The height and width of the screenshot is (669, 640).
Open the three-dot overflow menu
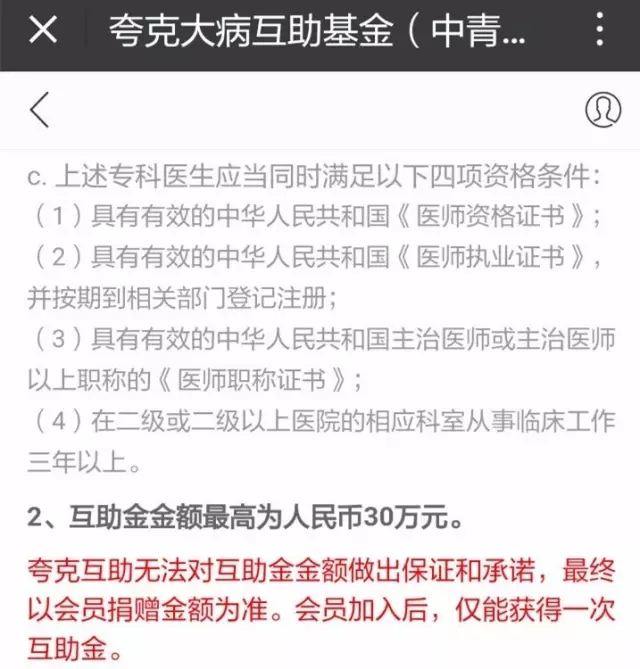599,32
